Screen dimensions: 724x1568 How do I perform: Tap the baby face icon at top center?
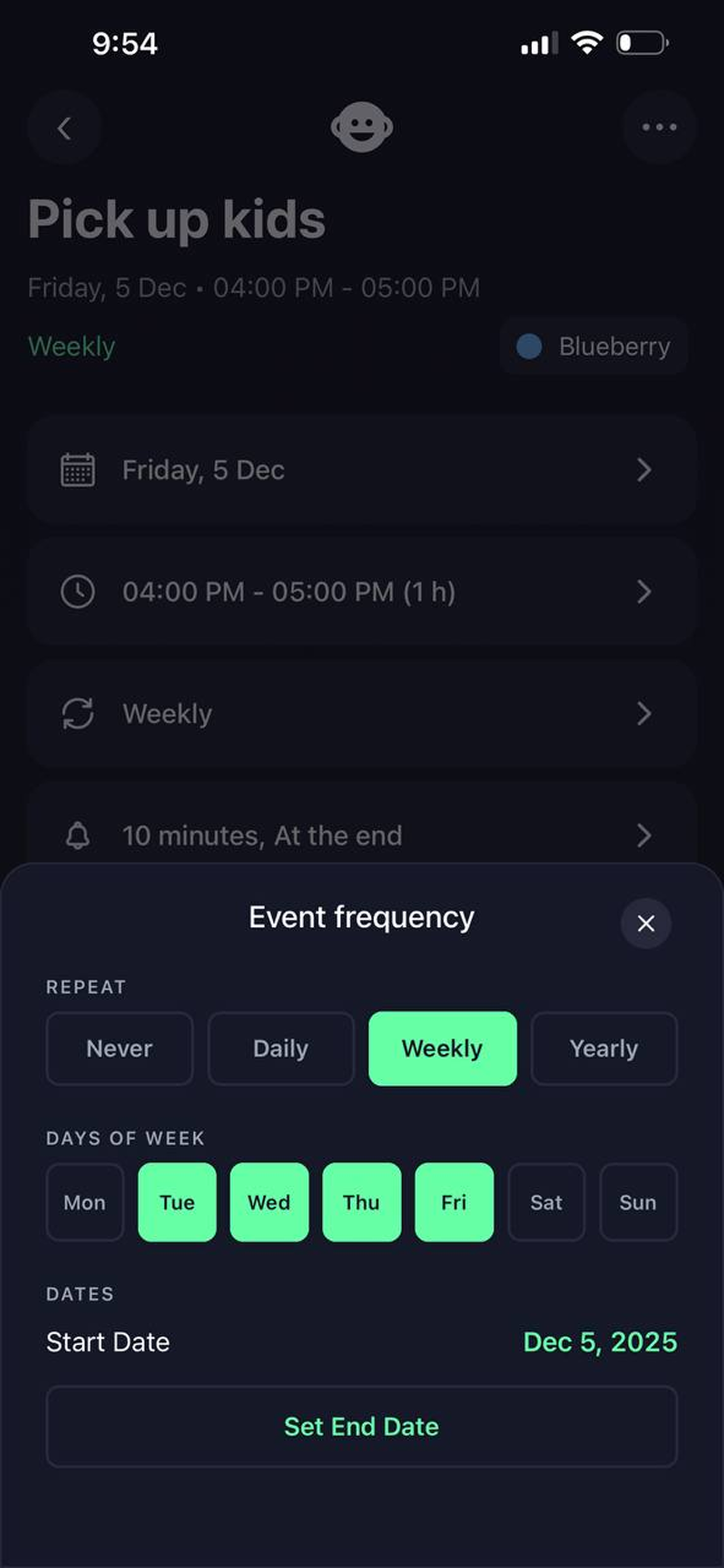point(361,127)
